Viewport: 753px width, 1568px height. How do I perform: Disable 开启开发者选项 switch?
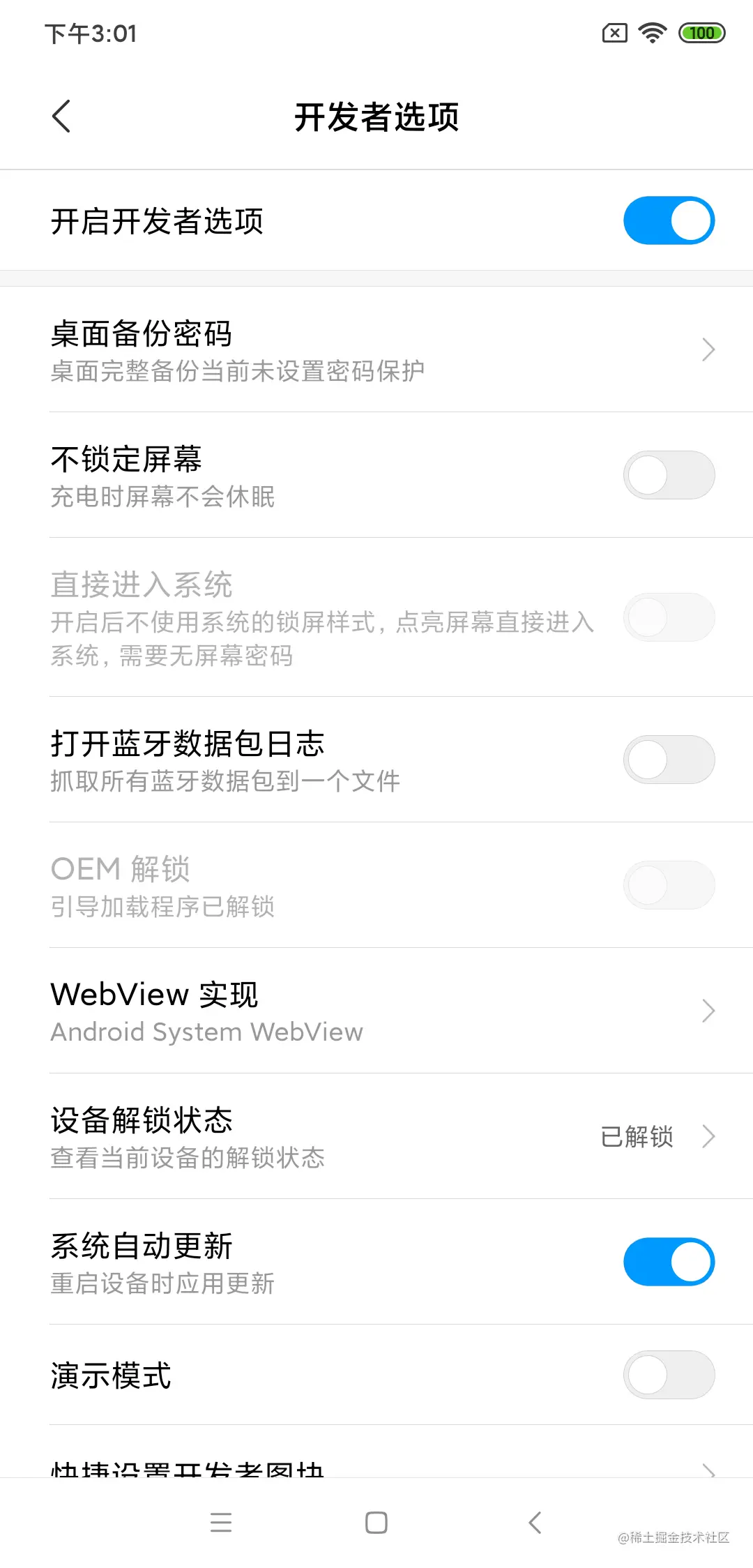coord(669,220)
